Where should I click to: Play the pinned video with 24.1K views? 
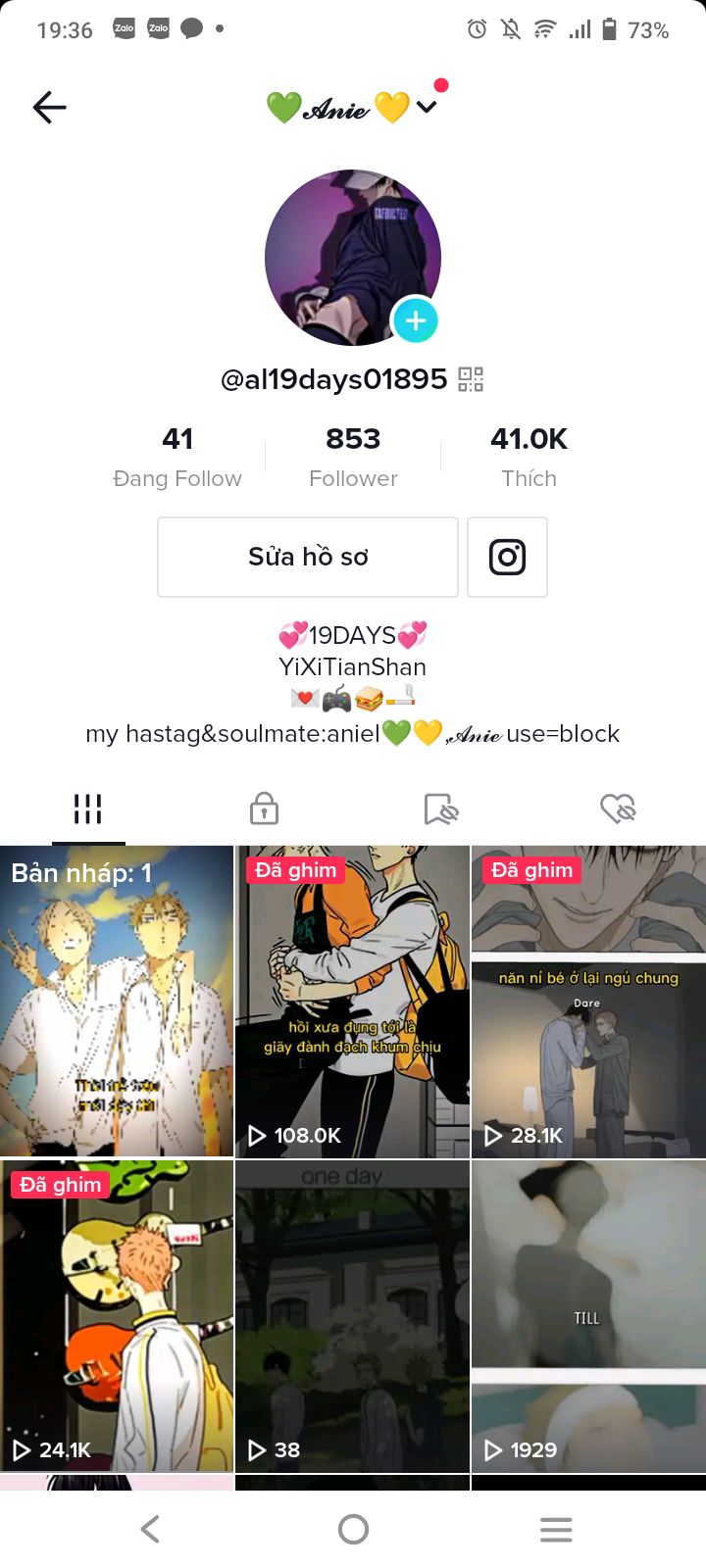(117, 1315)
